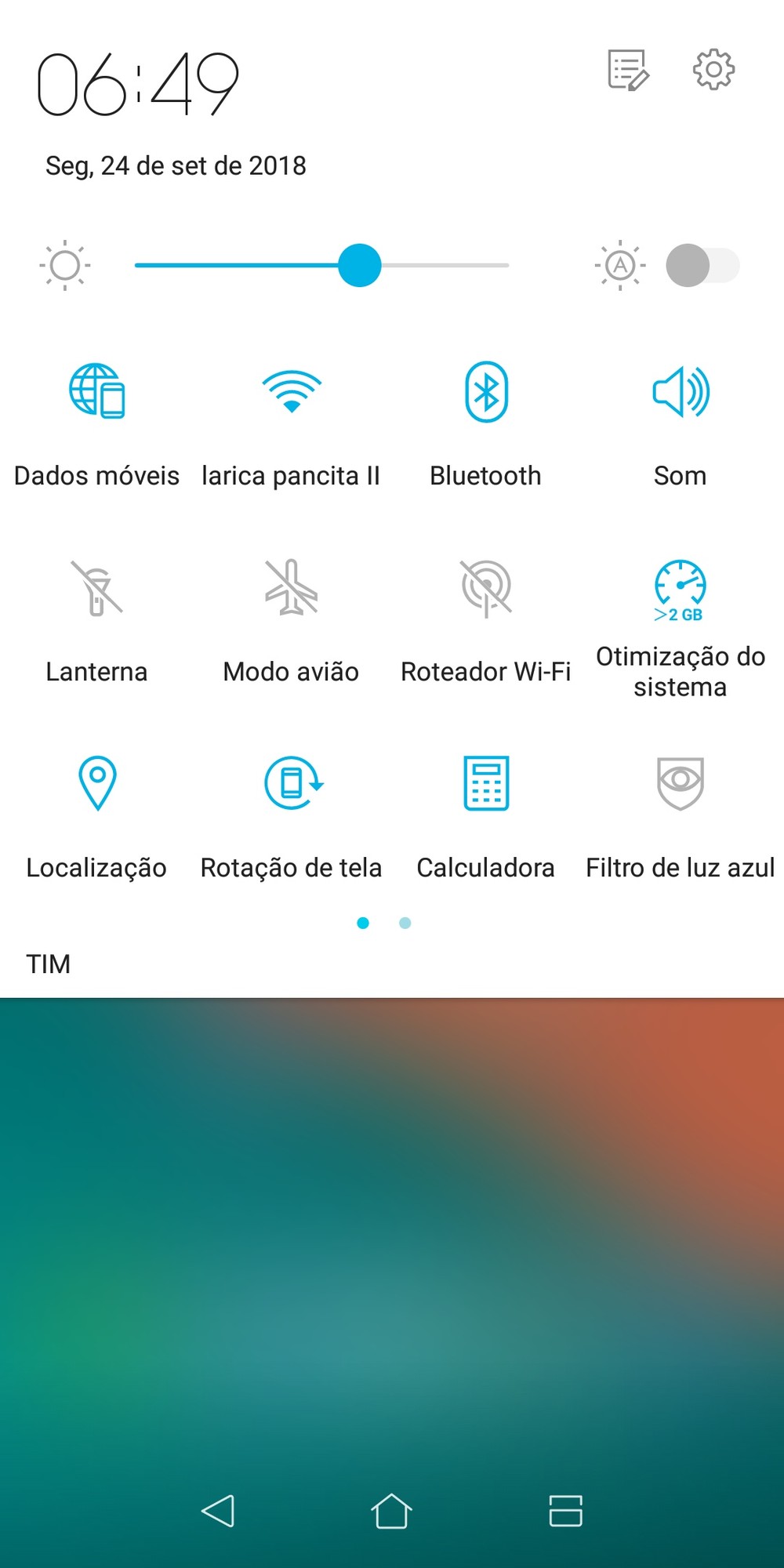This screenshot has width=784, height=1568.
Task: Change the Som sound mode
Action: 681,391
